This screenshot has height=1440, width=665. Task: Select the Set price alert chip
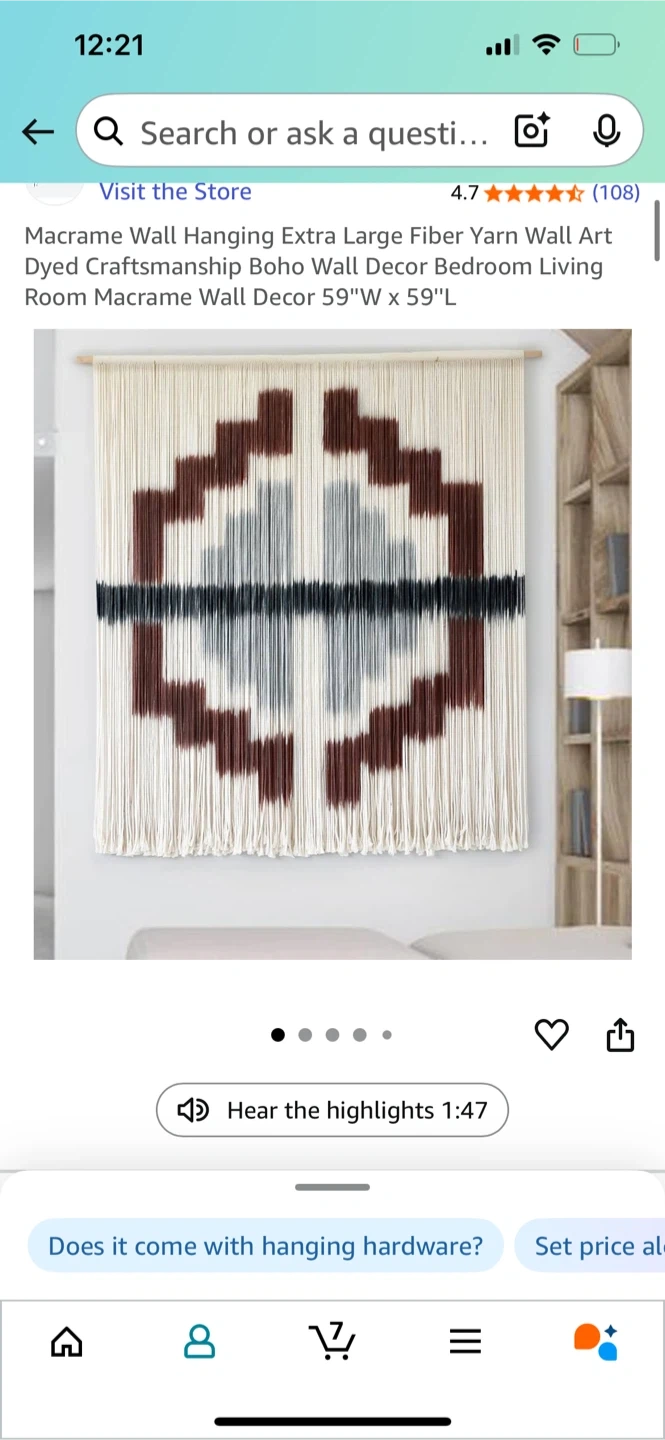[x=590, y=1246]
